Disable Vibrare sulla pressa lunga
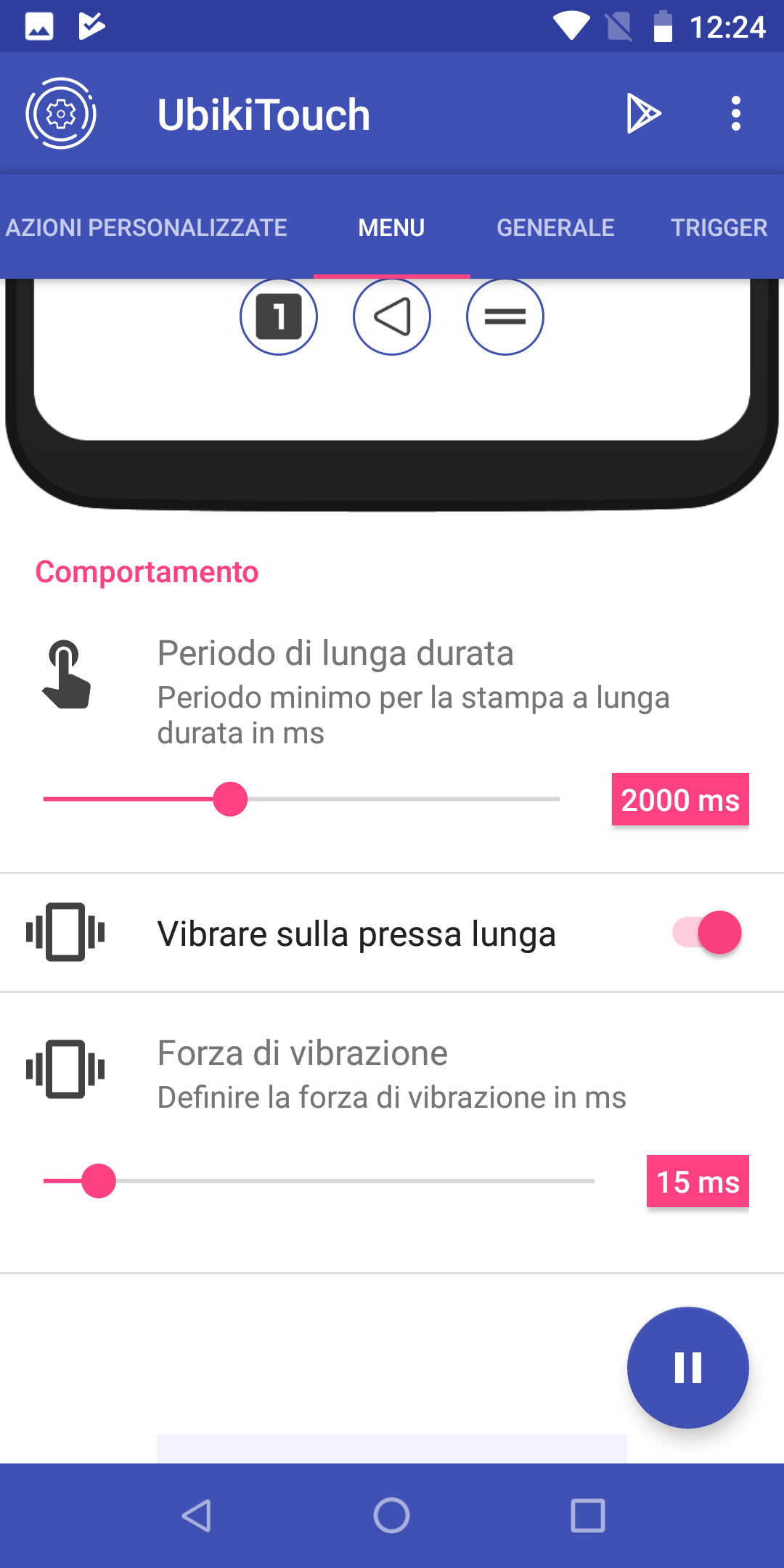 tap(707, 933)
